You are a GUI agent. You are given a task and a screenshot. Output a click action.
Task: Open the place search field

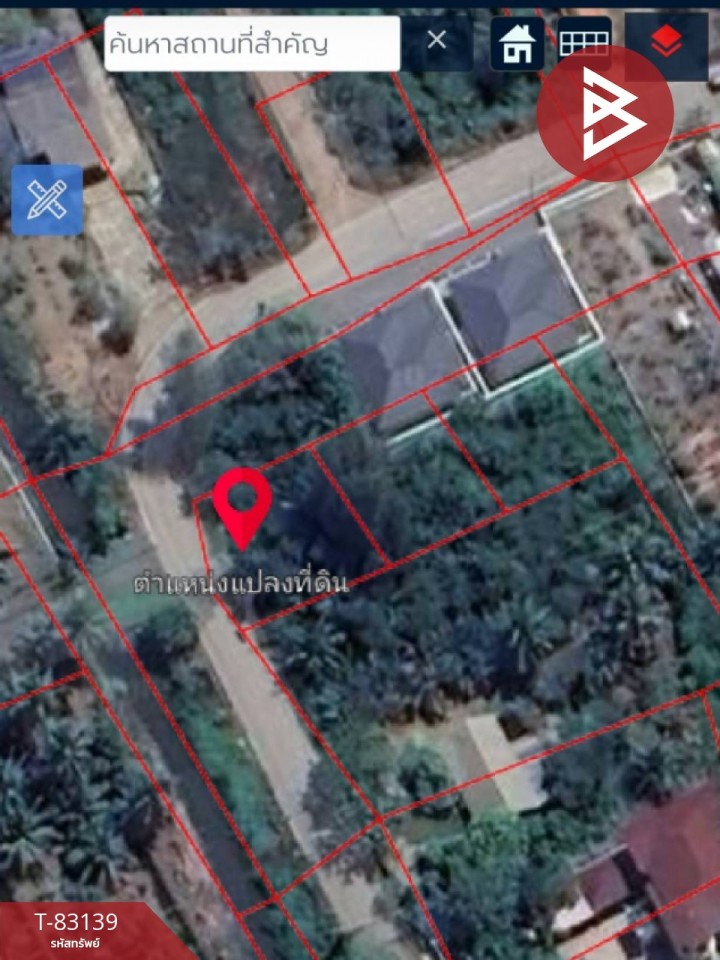point(250,43)
